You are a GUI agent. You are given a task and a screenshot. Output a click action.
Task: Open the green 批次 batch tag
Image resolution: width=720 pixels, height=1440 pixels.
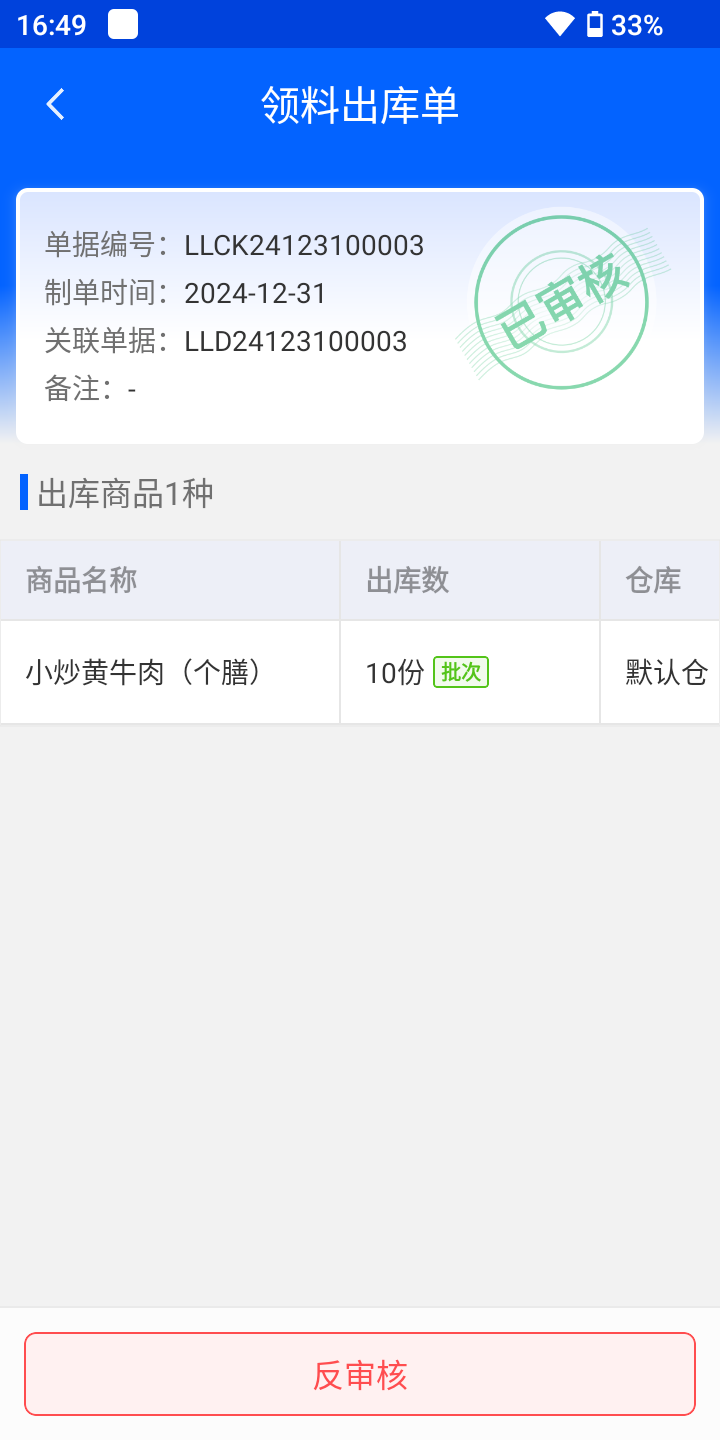point(461,672)
